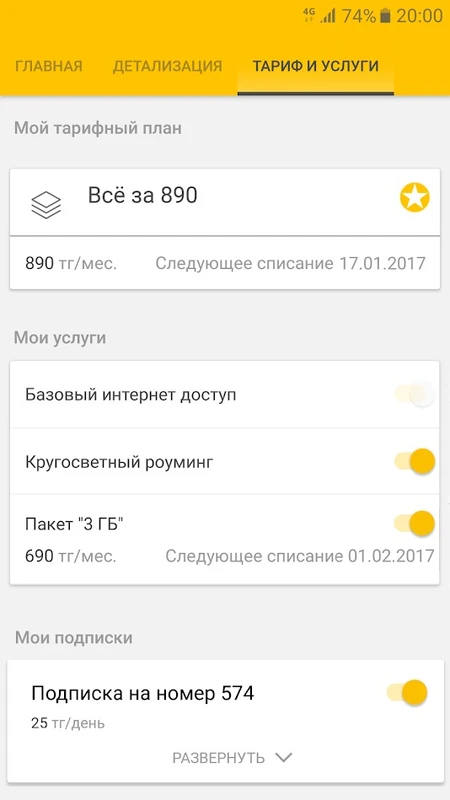The height and width of the screenshot is (800, 450).
Task: Open the Всё за 890 tariff card
Action: (x=225, y=229)
